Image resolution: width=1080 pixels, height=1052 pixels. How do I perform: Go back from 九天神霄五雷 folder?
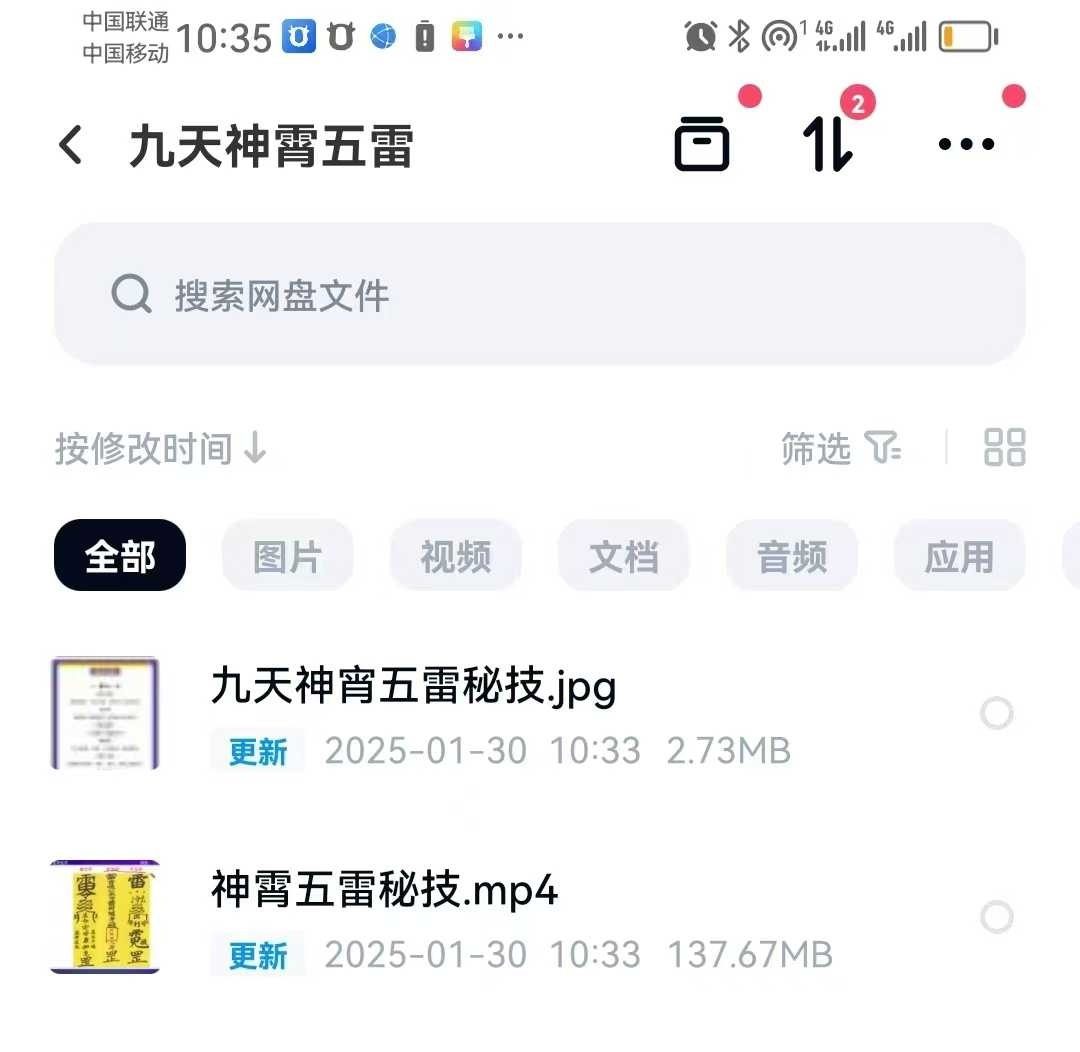pyautogui.click(x=71, y=146)
